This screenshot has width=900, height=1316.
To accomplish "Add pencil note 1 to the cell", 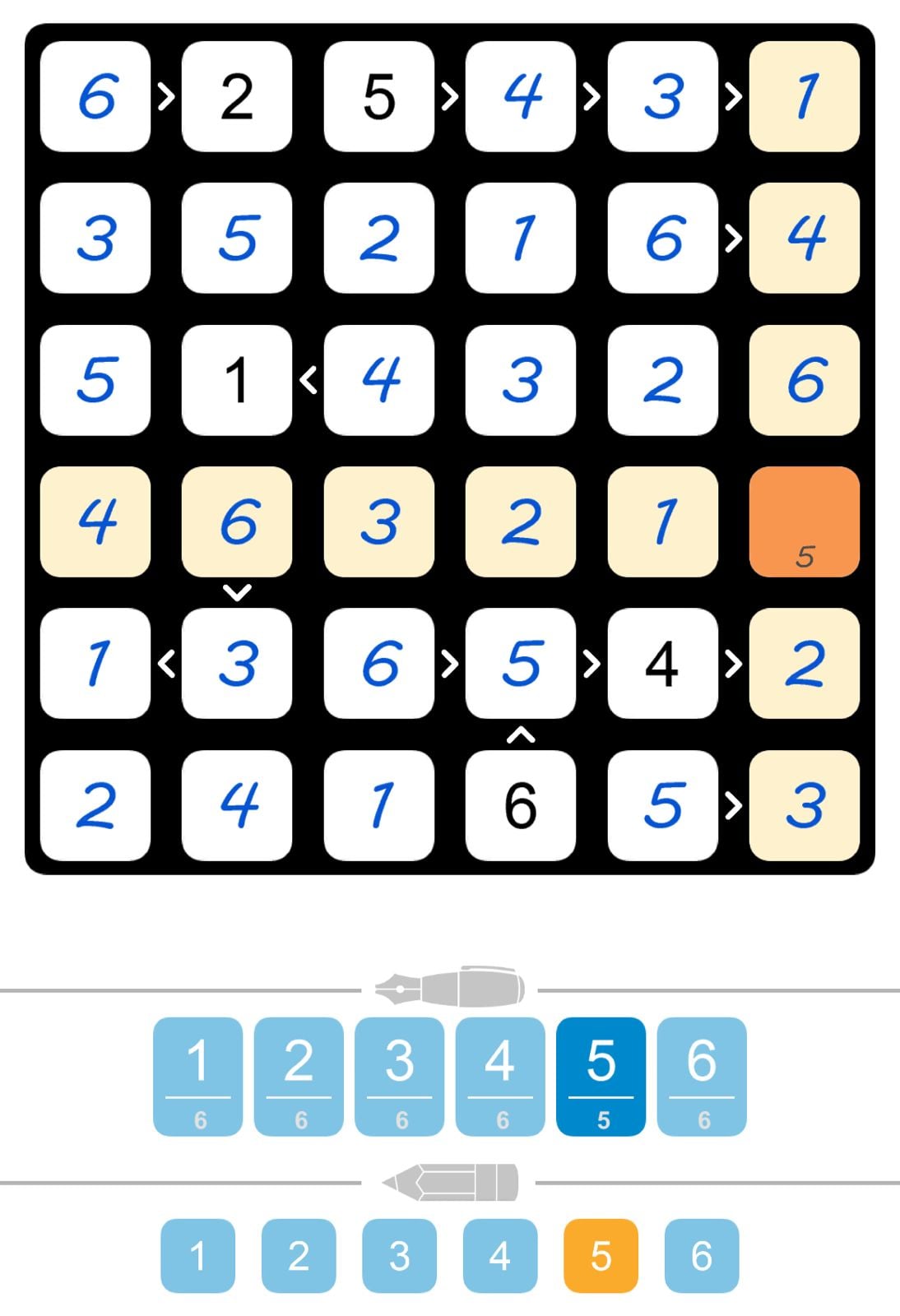I will point(197,1255).
